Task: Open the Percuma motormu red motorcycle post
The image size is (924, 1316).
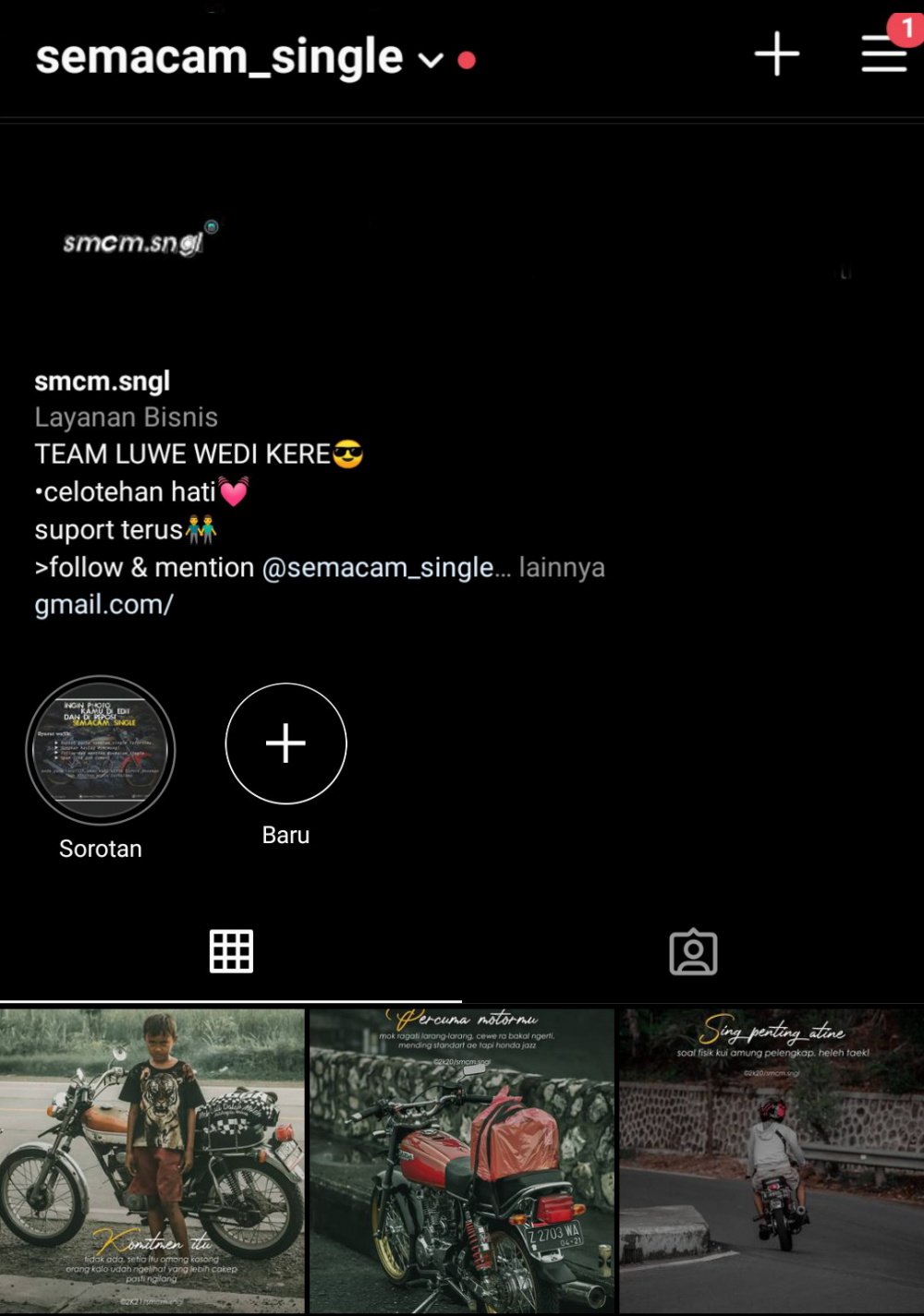Action: point(461,1159)
